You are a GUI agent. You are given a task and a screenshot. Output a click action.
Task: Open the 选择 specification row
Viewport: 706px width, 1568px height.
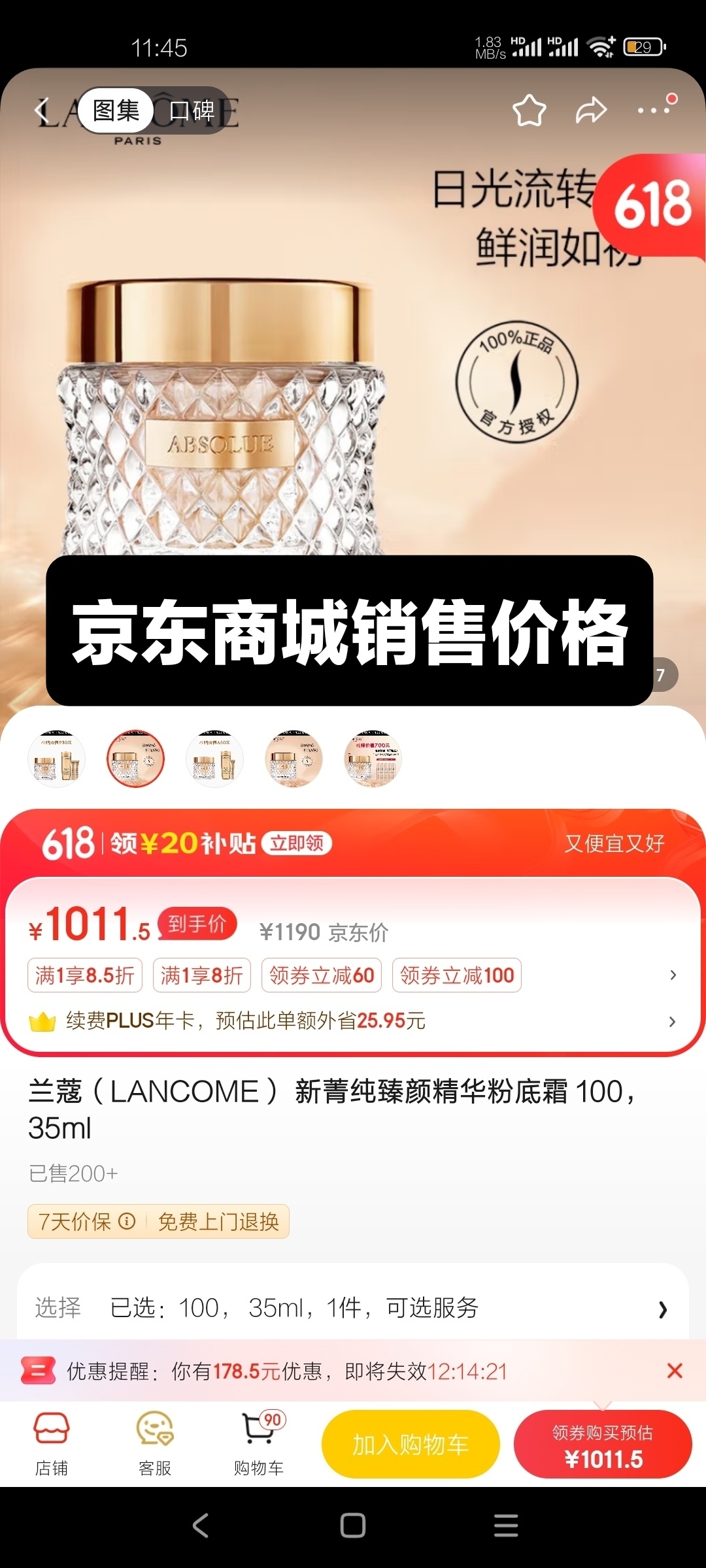click(353, 1308)
